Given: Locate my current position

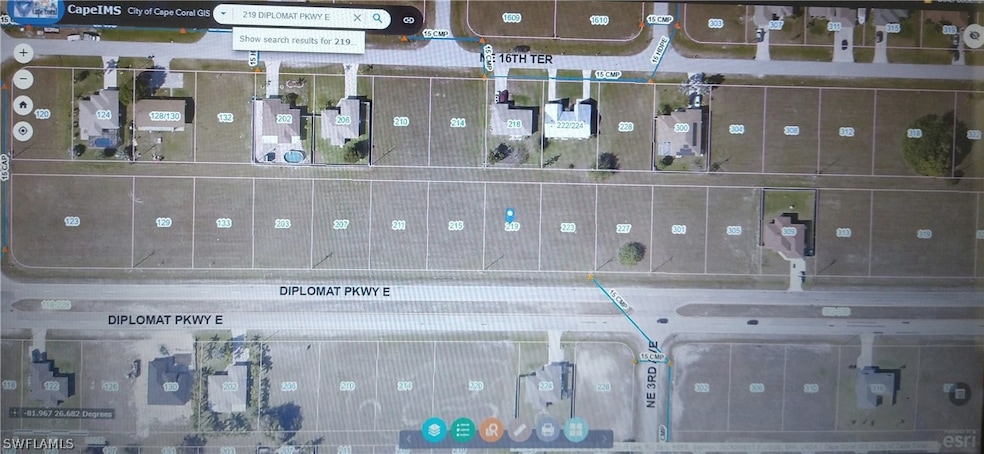Looking at the screenshot, I should [23, 131].
